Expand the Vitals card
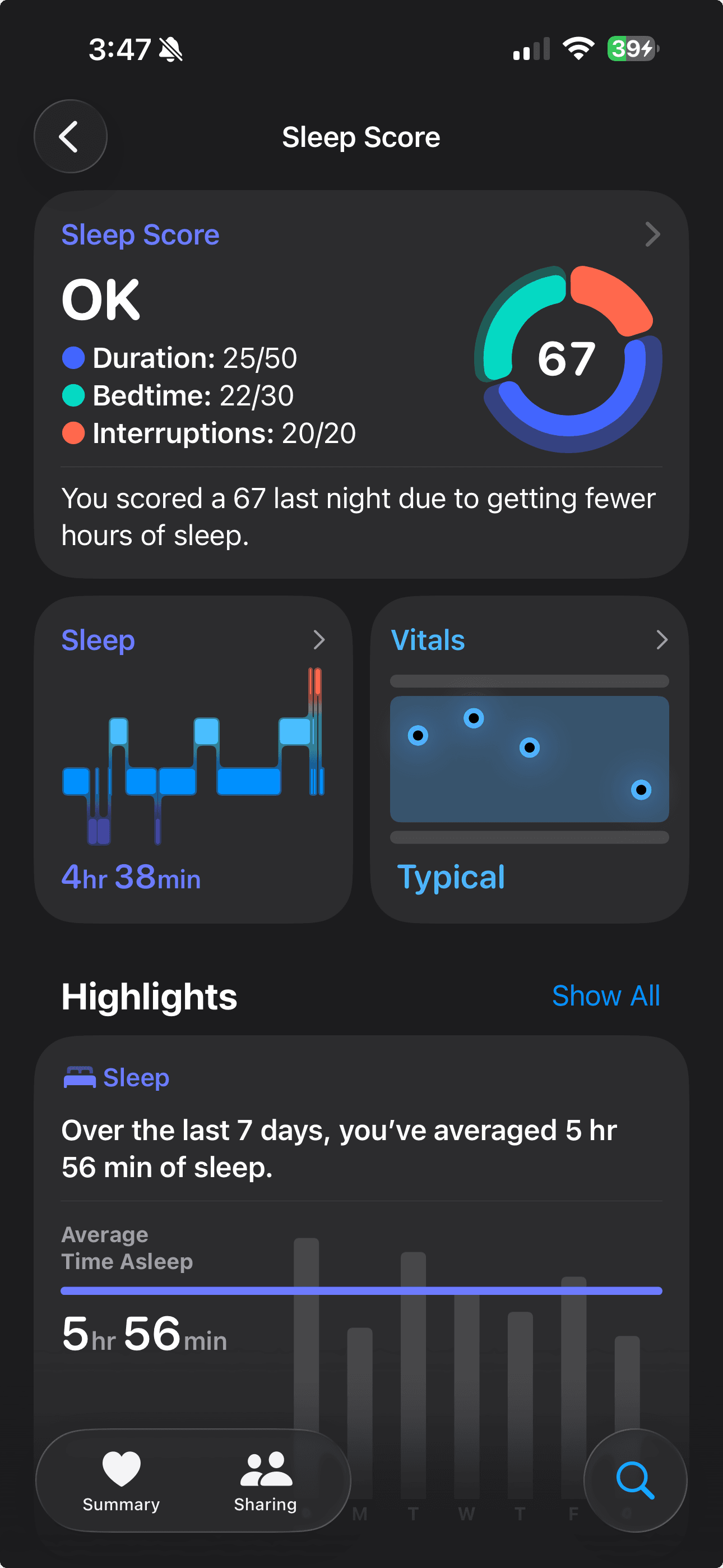Screen dimensions: 723x1568 click(x=662, y=640)
